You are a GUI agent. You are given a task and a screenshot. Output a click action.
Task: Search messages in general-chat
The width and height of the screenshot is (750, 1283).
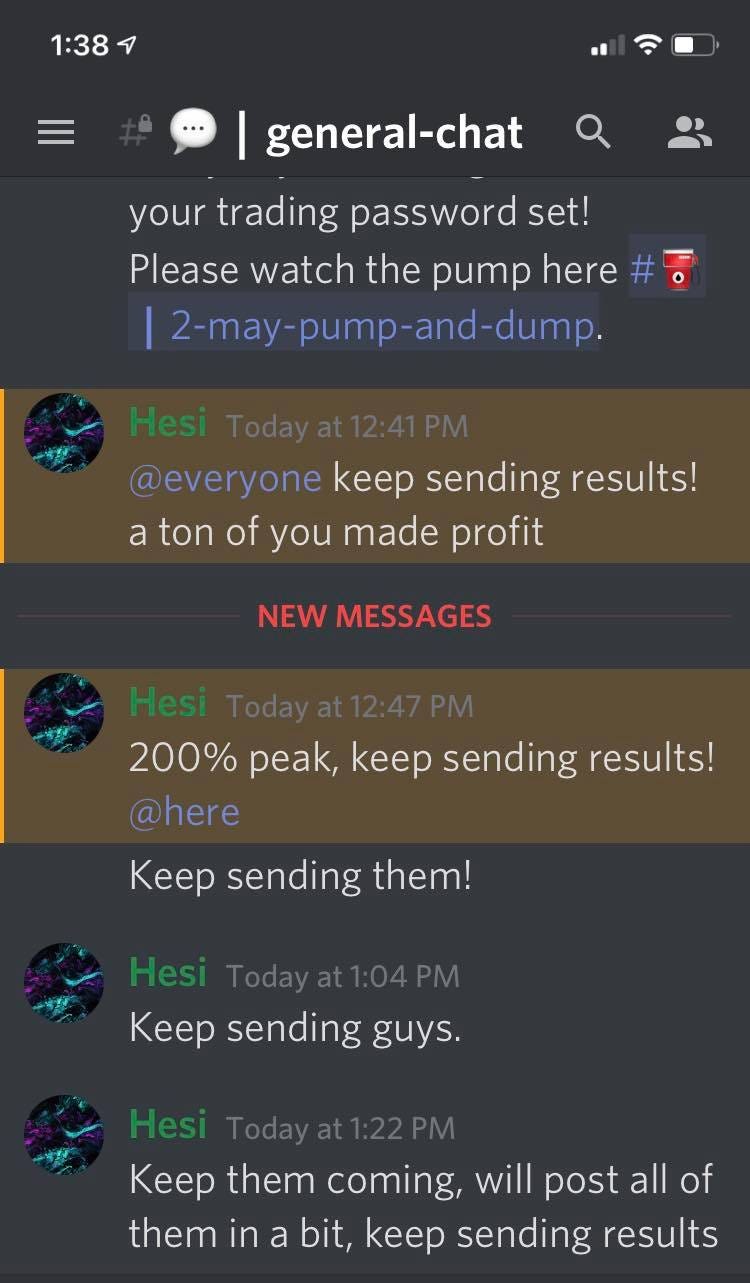click(593, 132)
